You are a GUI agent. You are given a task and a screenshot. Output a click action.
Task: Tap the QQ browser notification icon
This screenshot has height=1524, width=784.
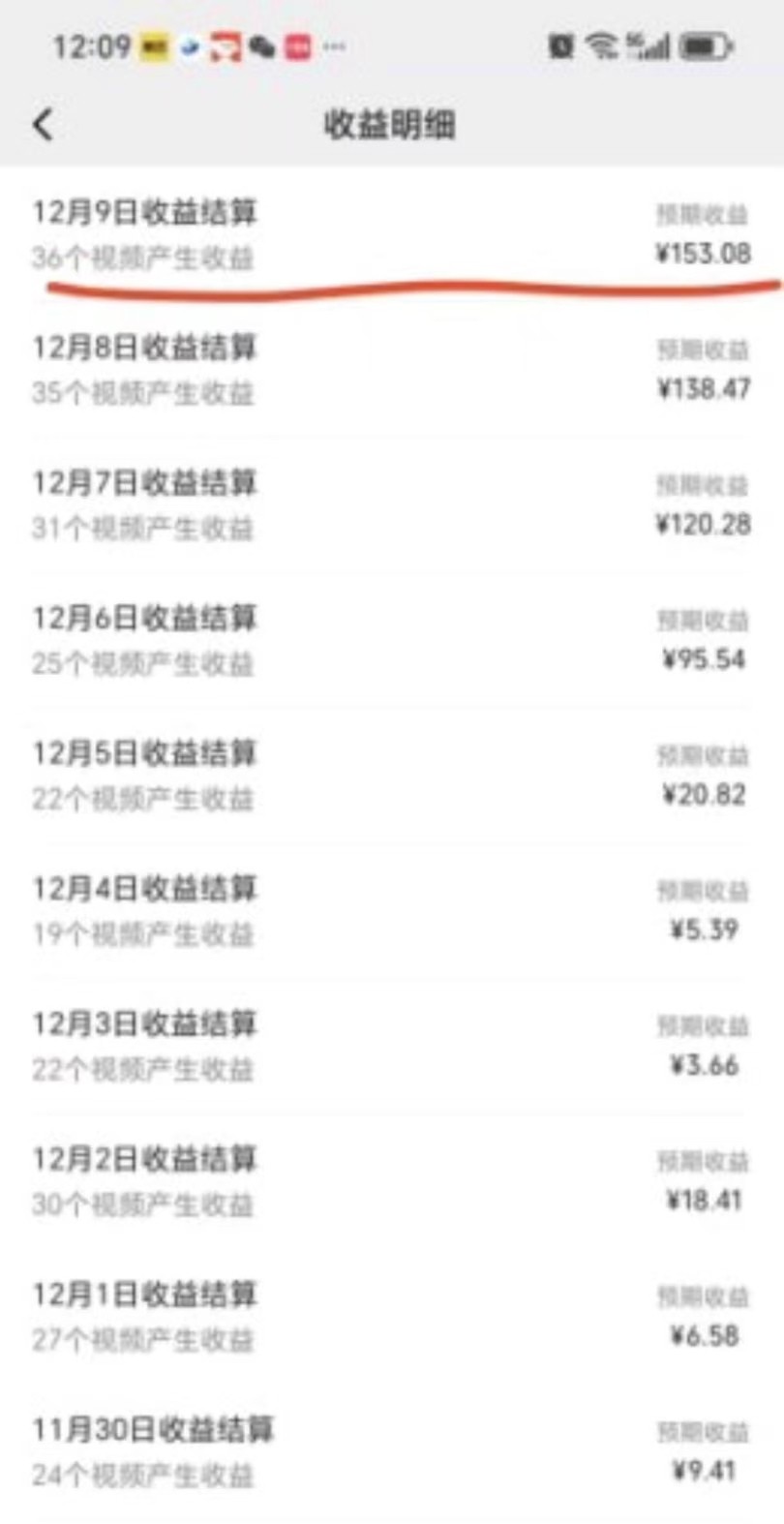pyautogui.click(x=188, y=46)
